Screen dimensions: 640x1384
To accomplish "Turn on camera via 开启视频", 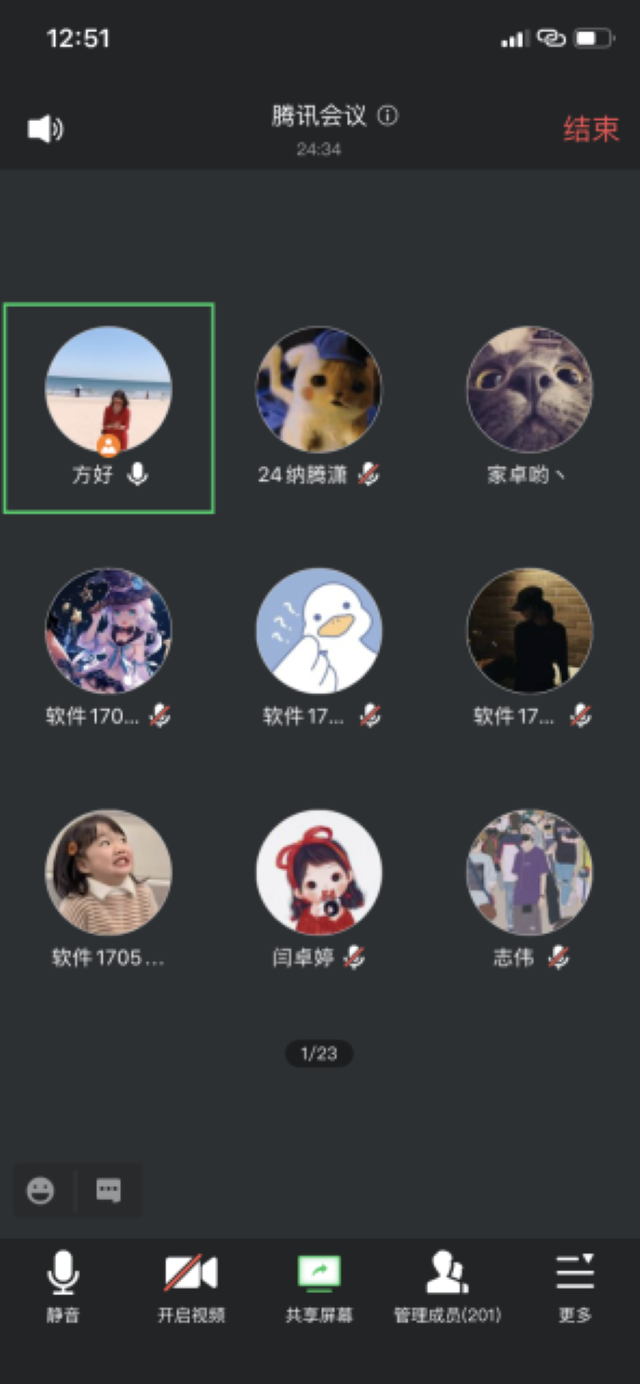I will pos(191,1287).
